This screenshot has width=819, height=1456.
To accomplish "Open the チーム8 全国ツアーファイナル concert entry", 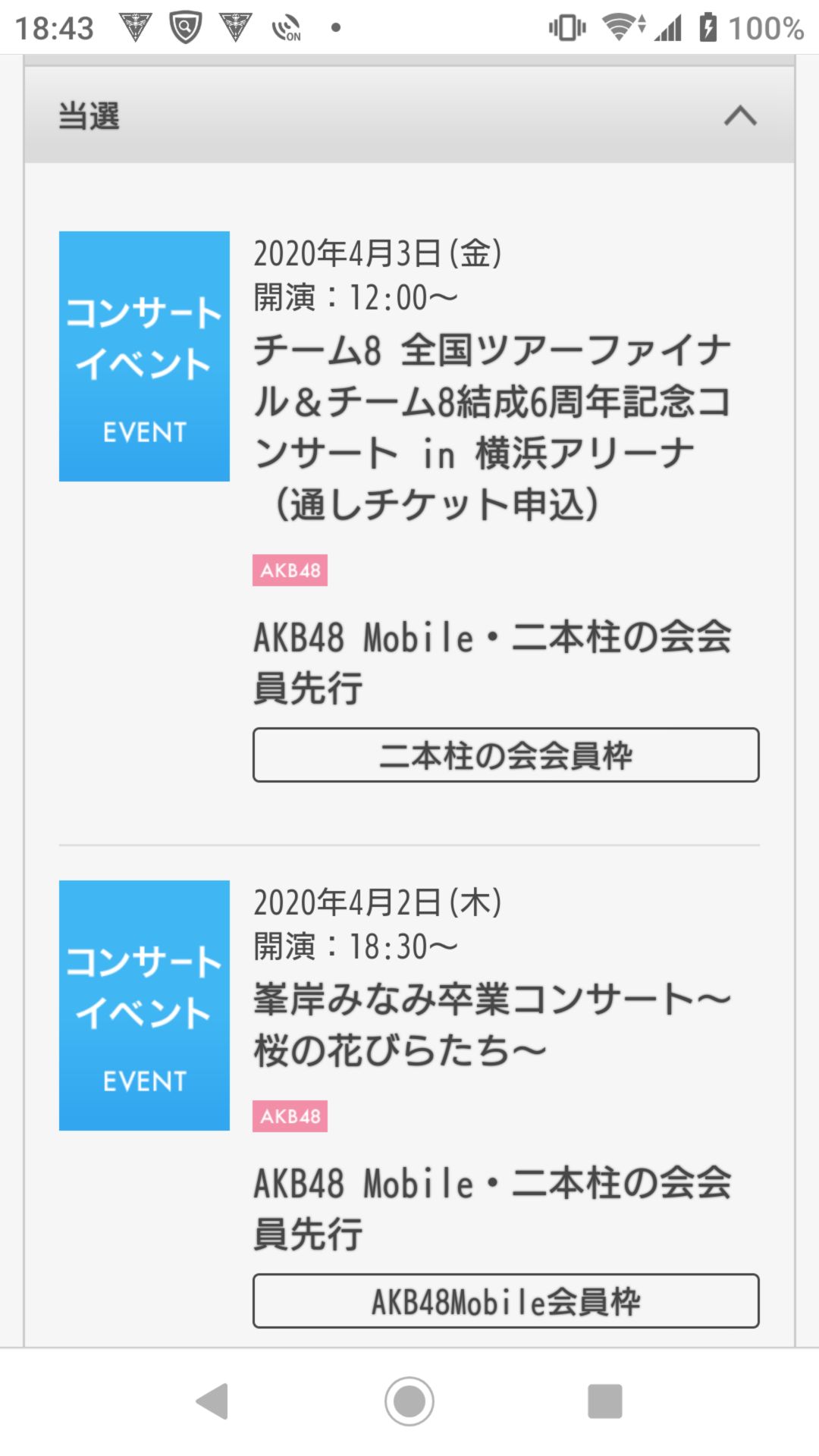I will pos(493,427).
